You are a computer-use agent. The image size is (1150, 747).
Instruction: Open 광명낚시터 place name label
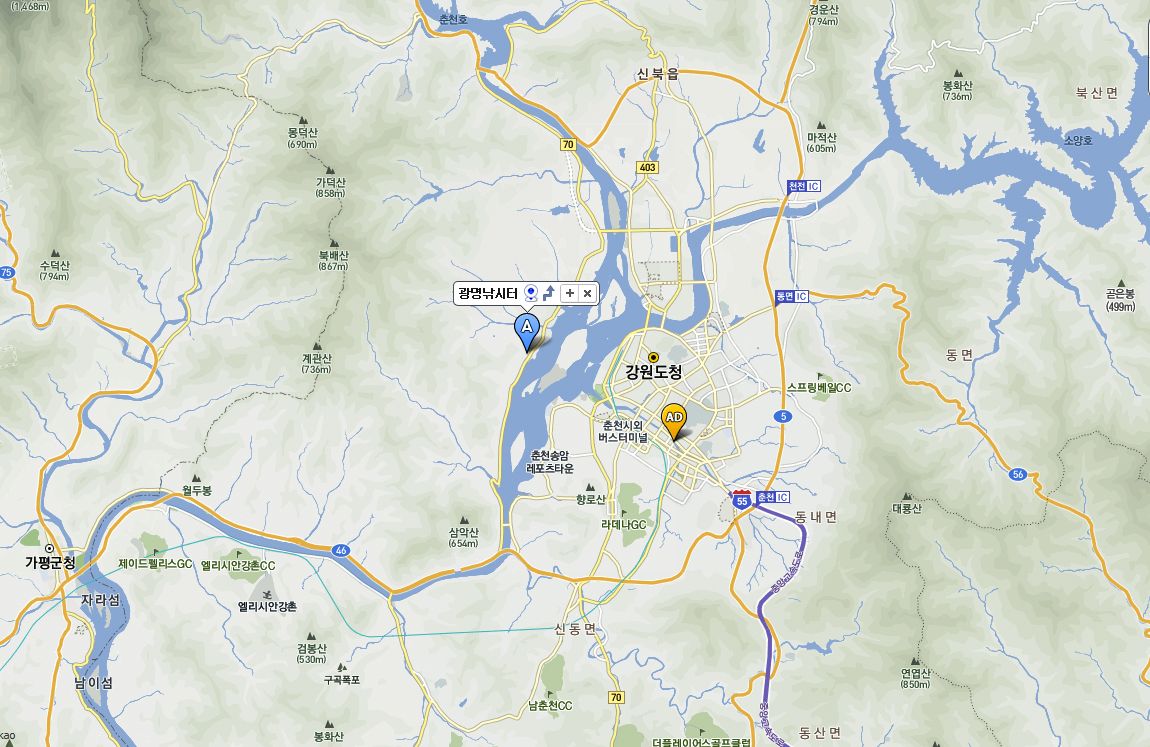tap(488, 293)
